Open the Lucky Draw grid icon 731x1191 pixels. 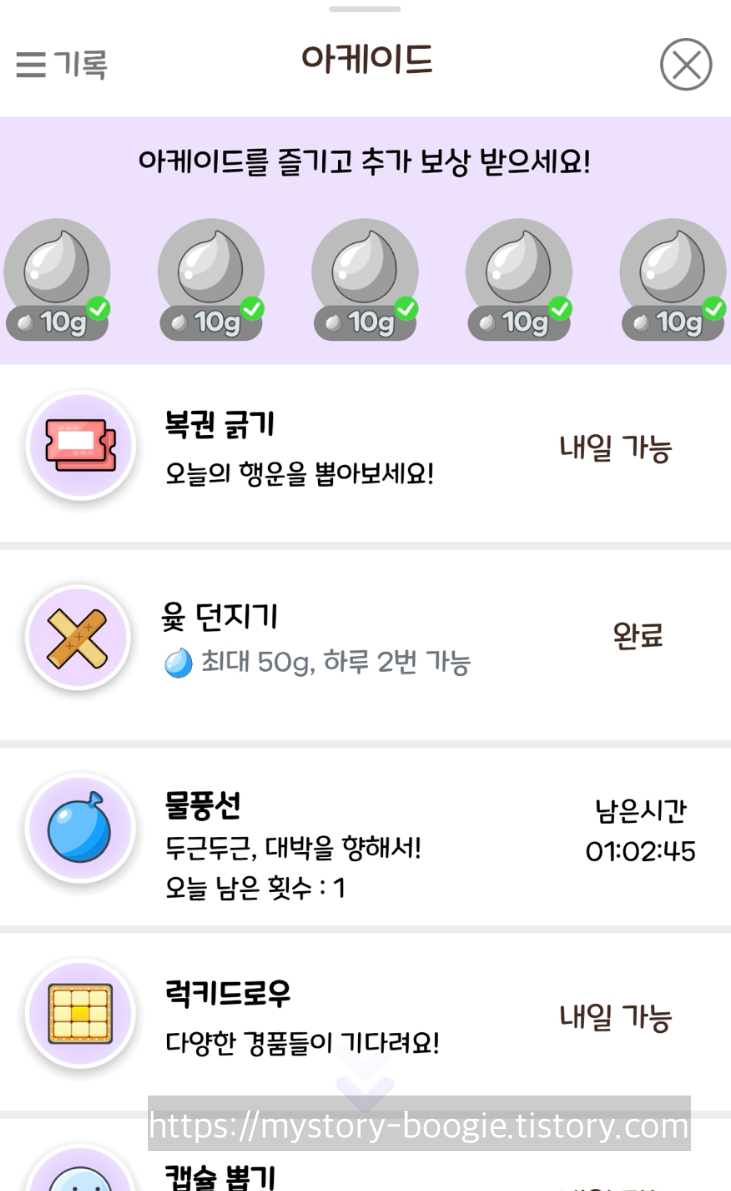(x=79, y=1014)
